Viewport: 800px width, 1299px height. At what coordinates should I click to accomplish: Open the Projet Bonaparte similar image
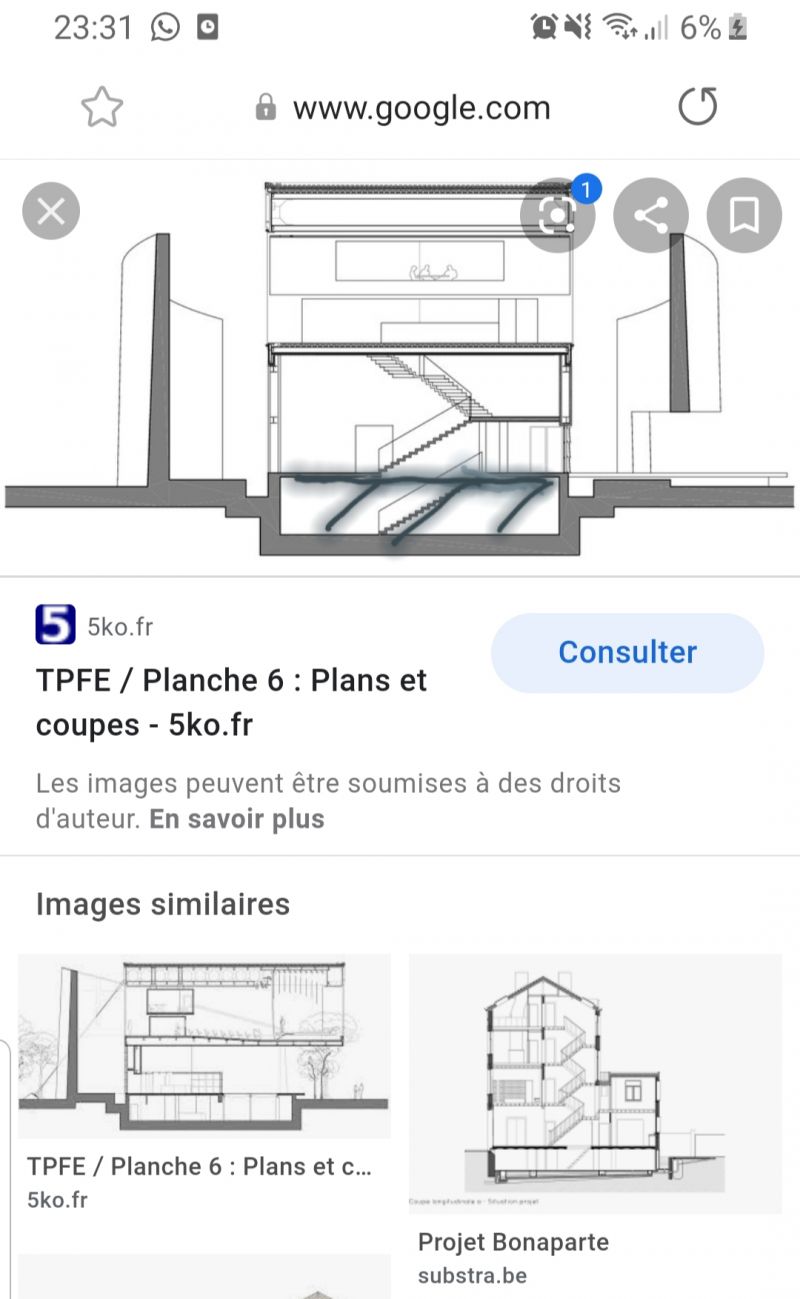[x=595, y=1084]
